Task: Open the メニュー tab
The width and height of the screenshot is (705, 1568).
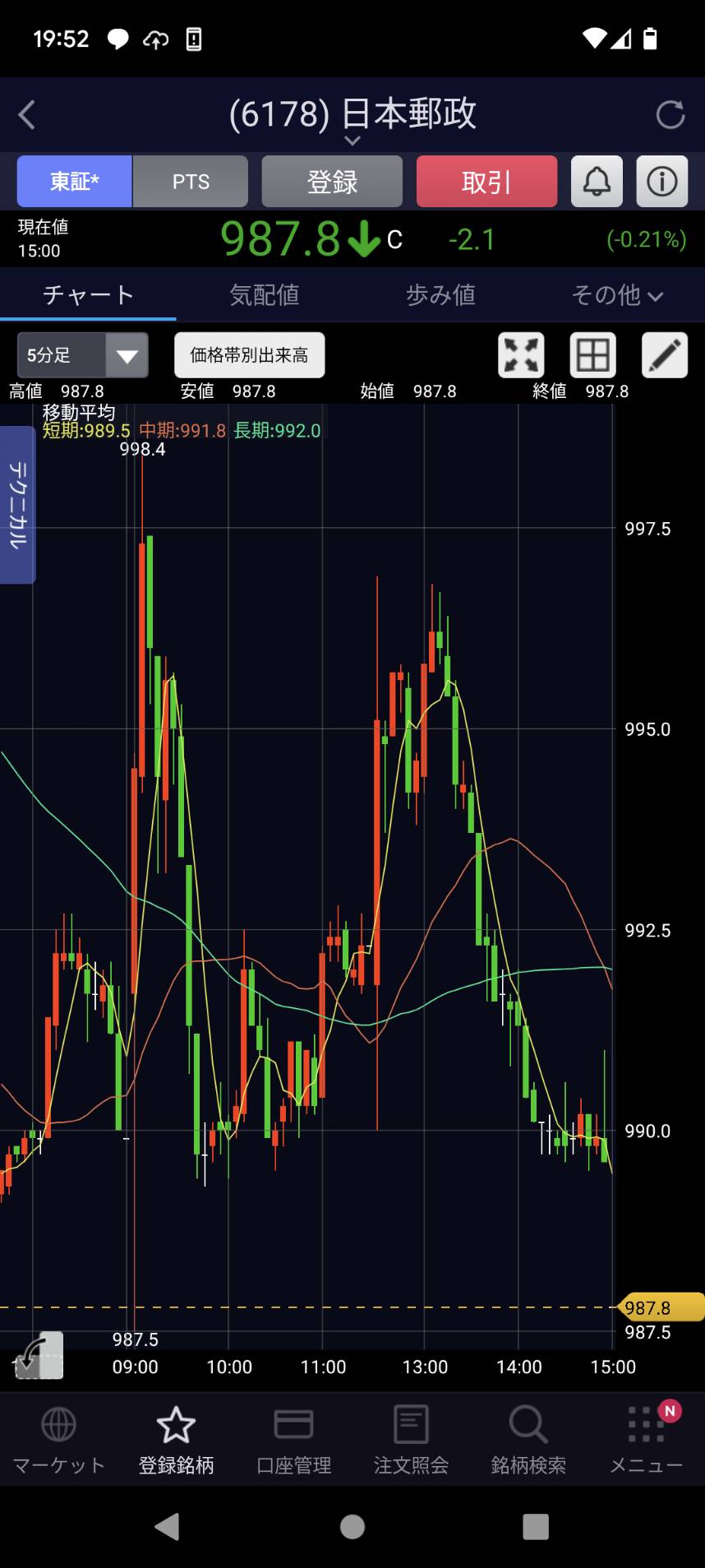Action: (646, 1441)
